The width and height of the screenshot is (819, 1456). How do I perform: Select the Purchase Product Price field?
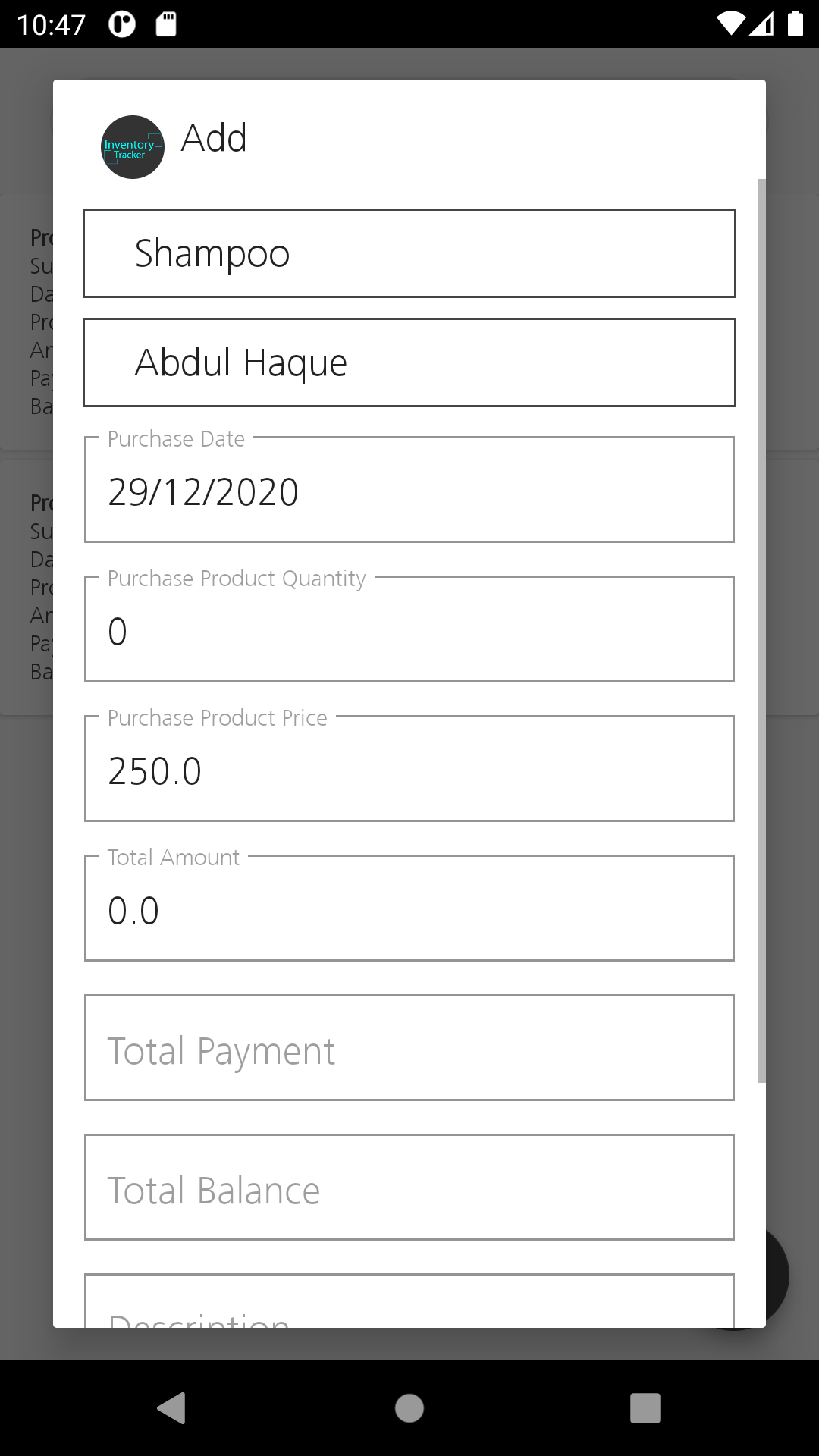[x=409, y=768]
